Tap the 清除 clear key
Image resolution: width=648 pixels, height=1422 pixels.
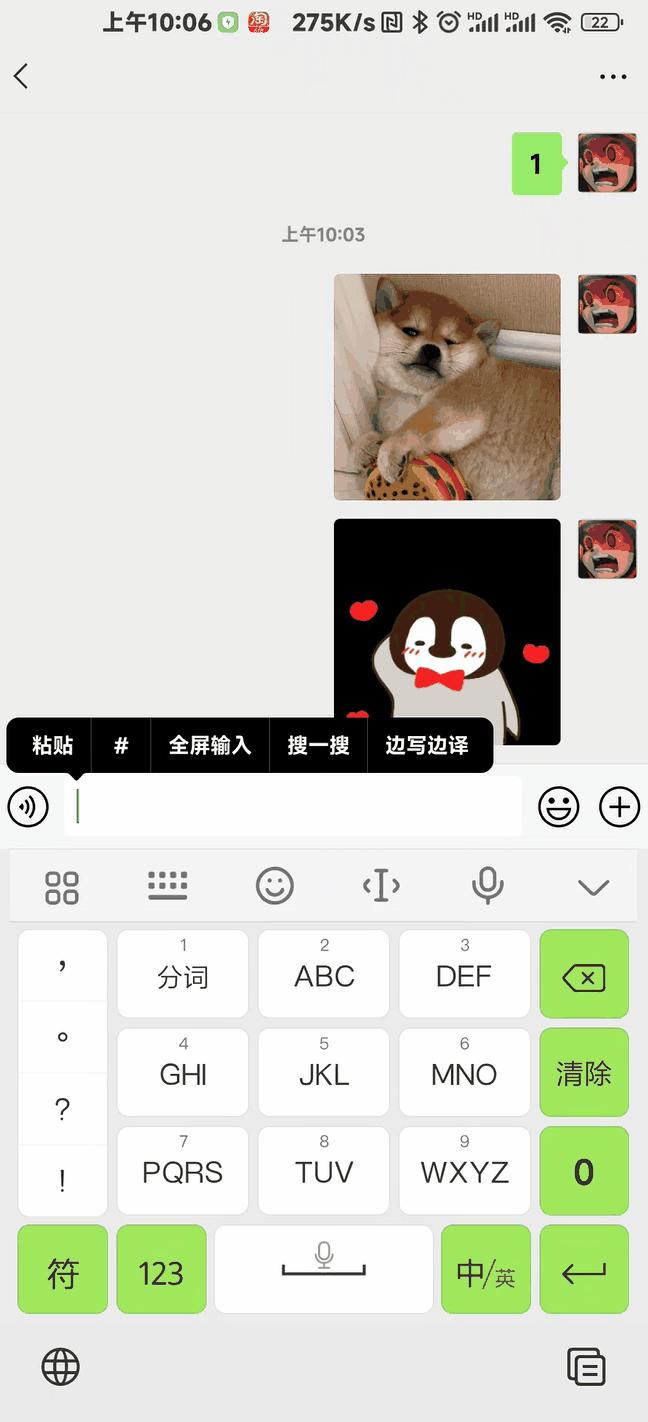click(584, 1073)
